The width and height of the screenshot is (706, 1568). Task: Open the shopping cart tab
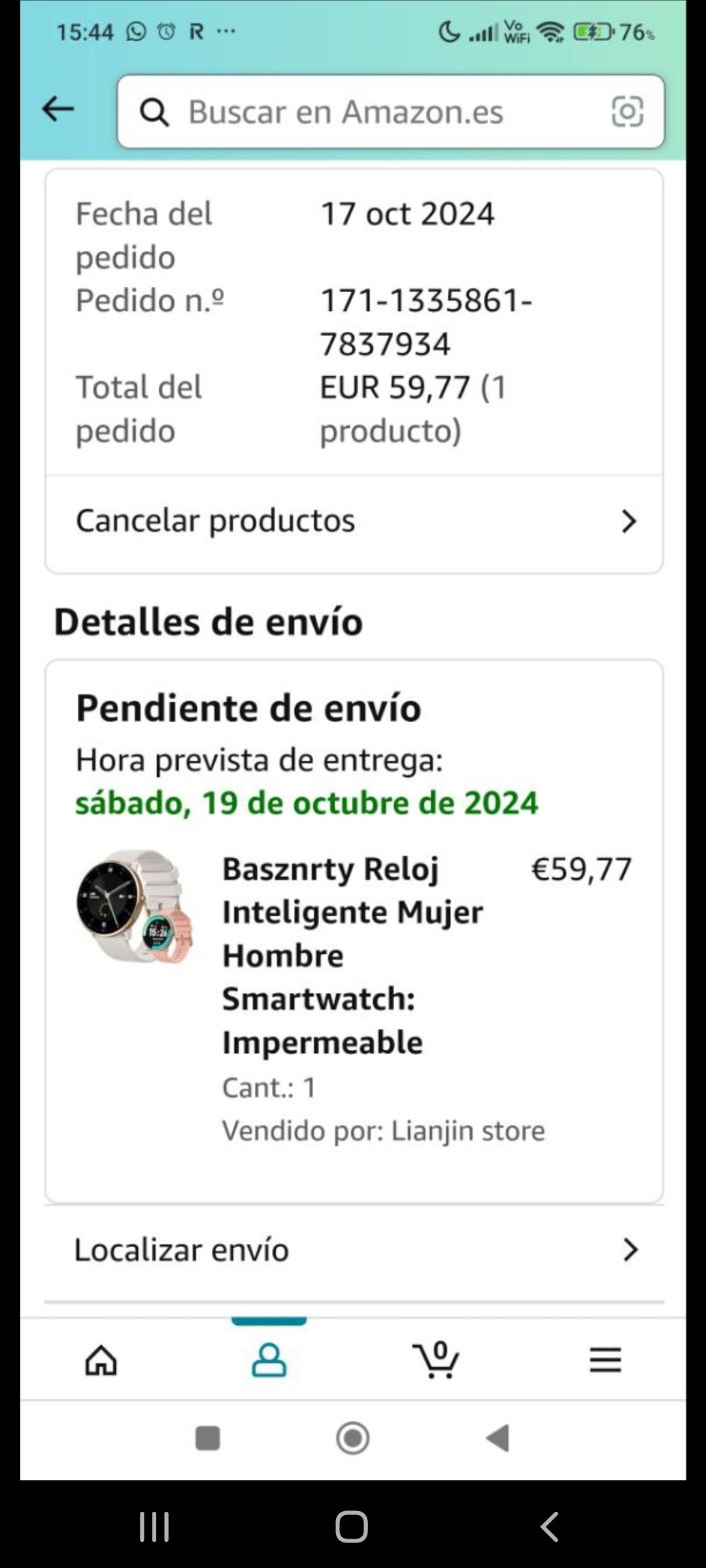point(437,1359)
